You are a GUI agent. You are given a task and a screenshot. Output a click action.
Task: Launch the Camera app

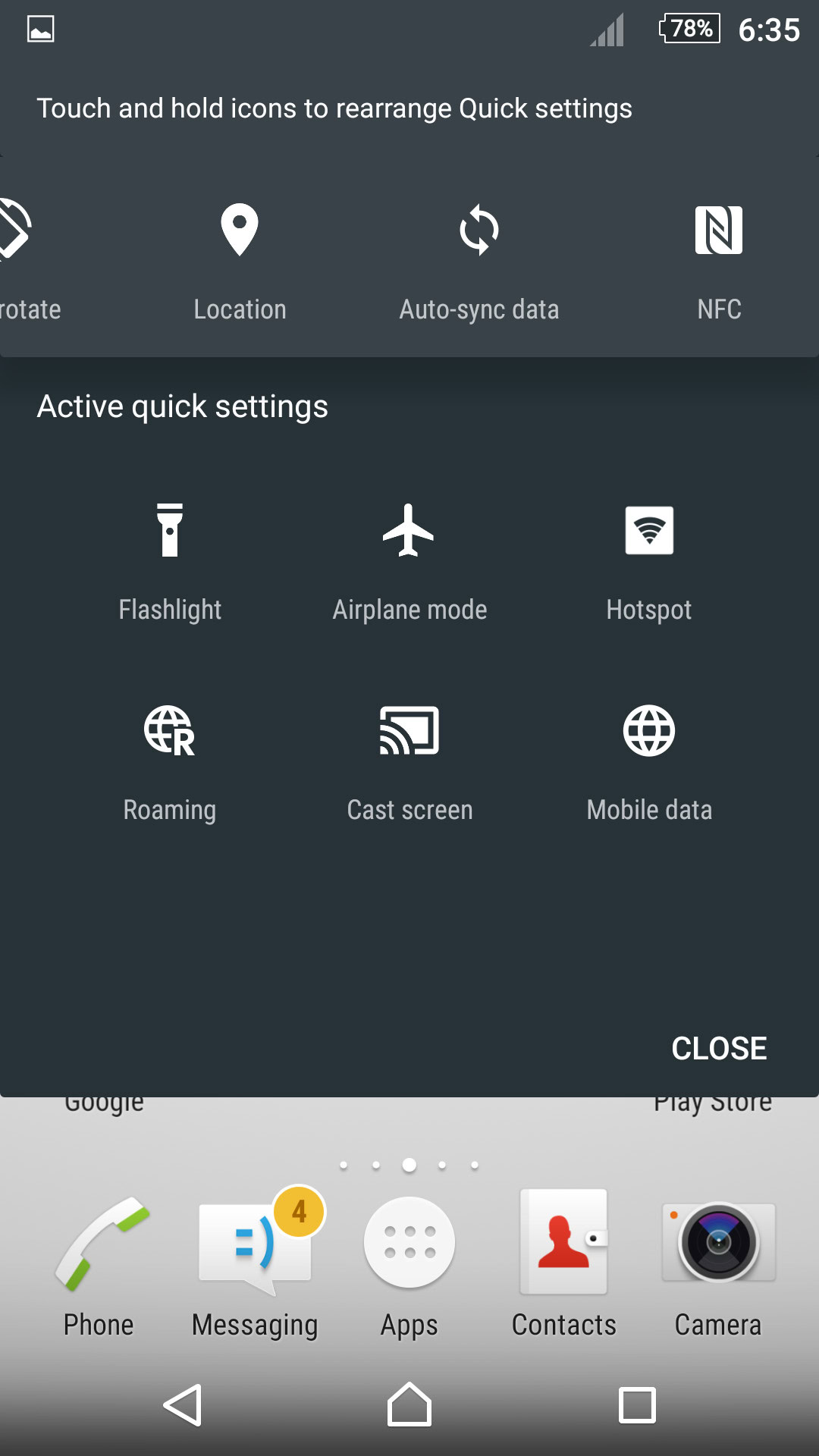[718, 1244]
